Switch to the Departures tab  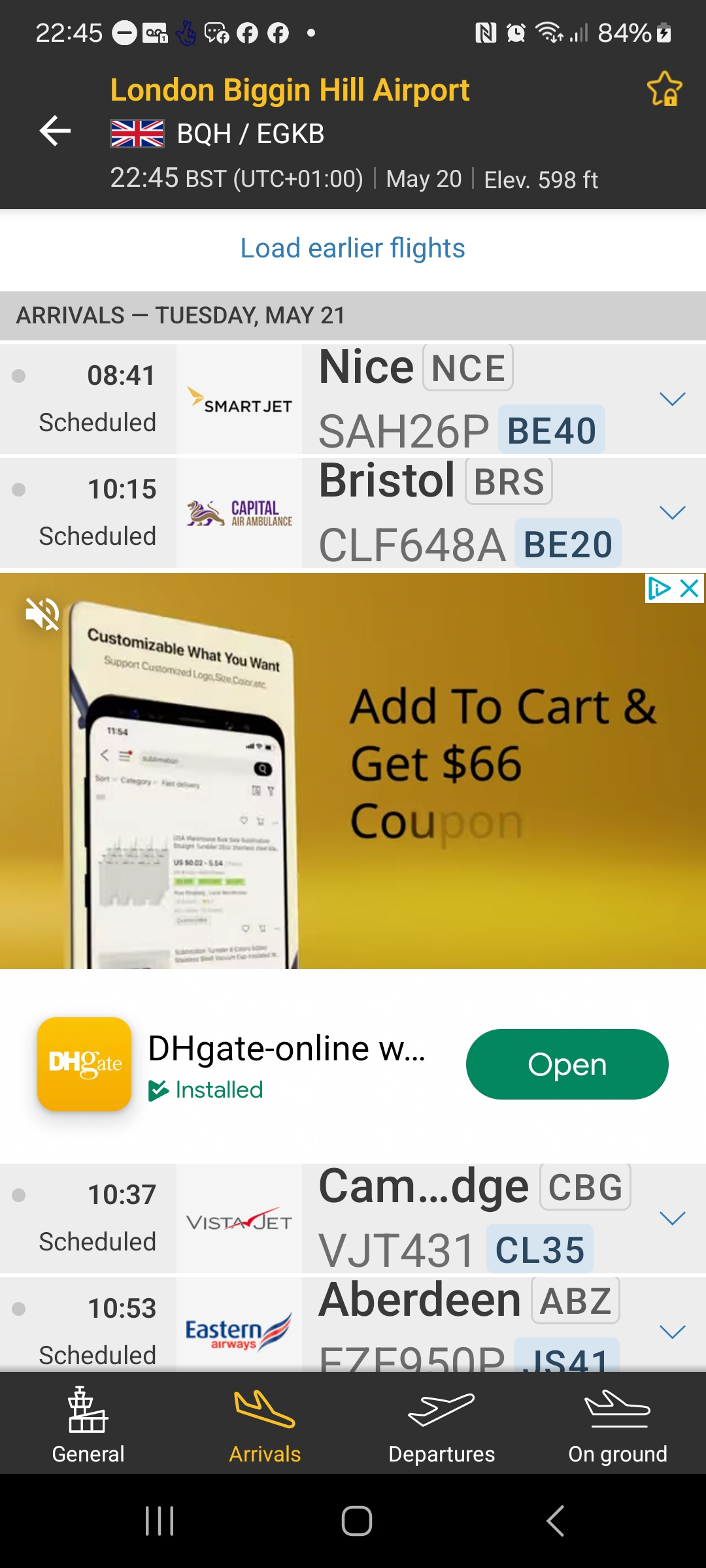(x=441, y=1425)
